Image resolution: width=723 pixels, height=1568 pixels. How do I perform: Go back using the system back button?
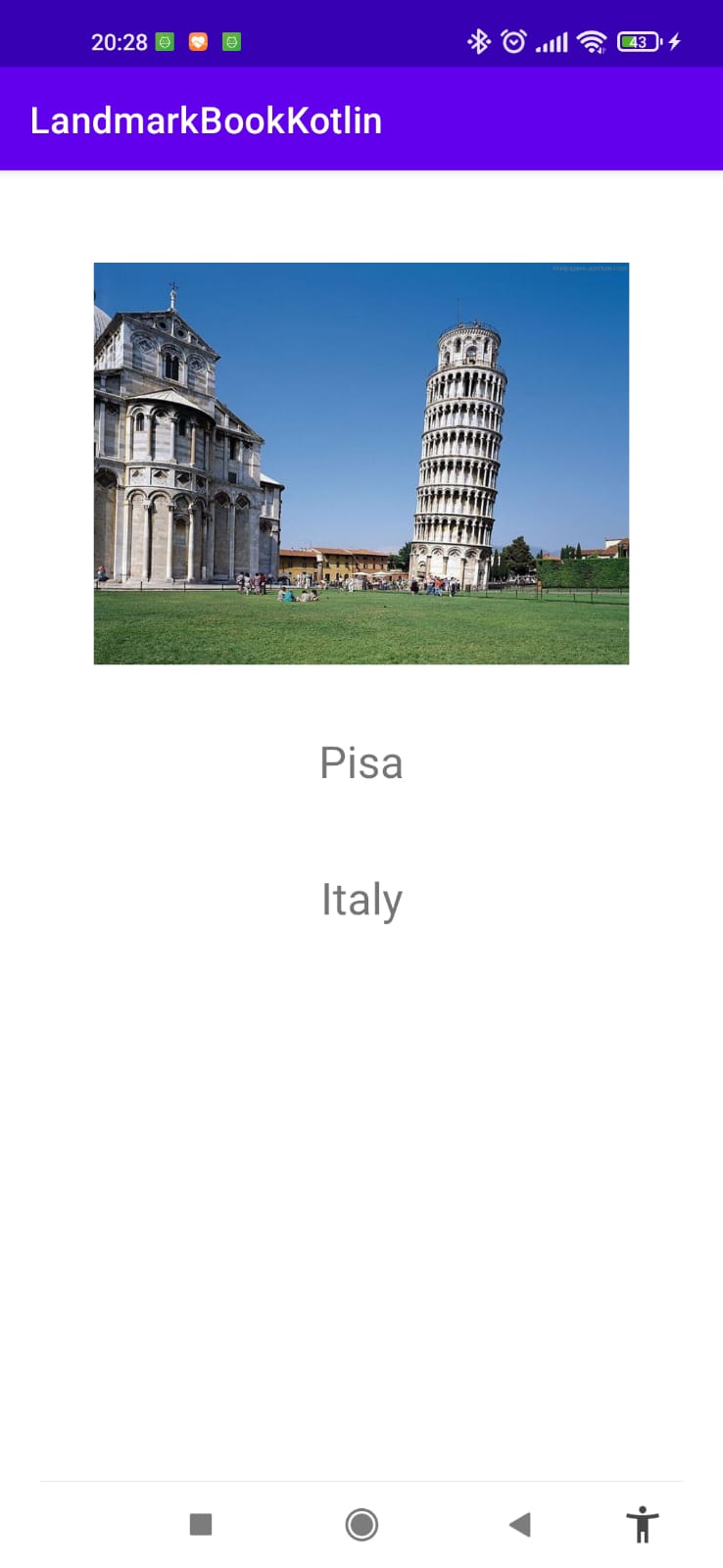(520, 1524)
